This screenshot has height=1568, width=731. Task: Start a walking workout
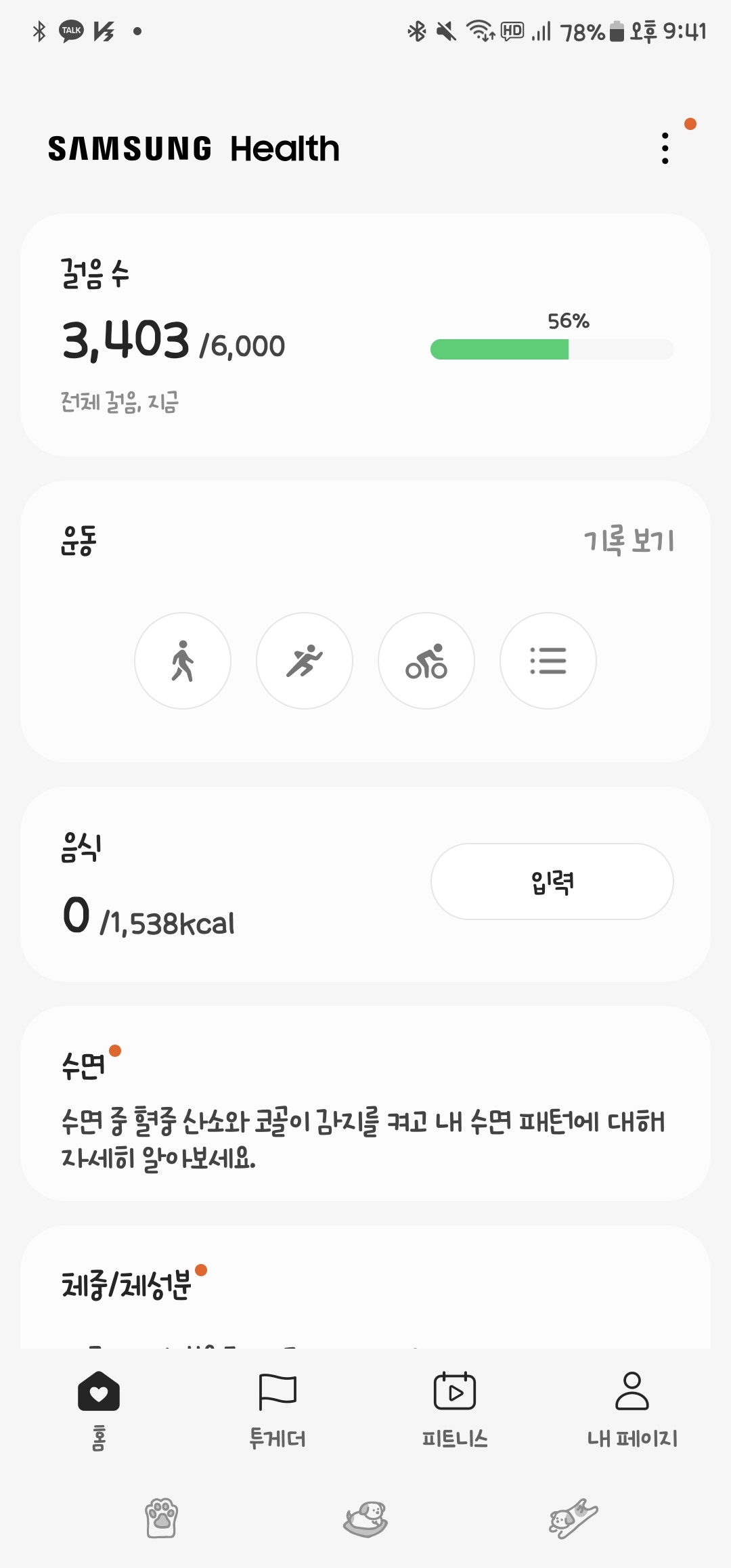pos(183,661)
